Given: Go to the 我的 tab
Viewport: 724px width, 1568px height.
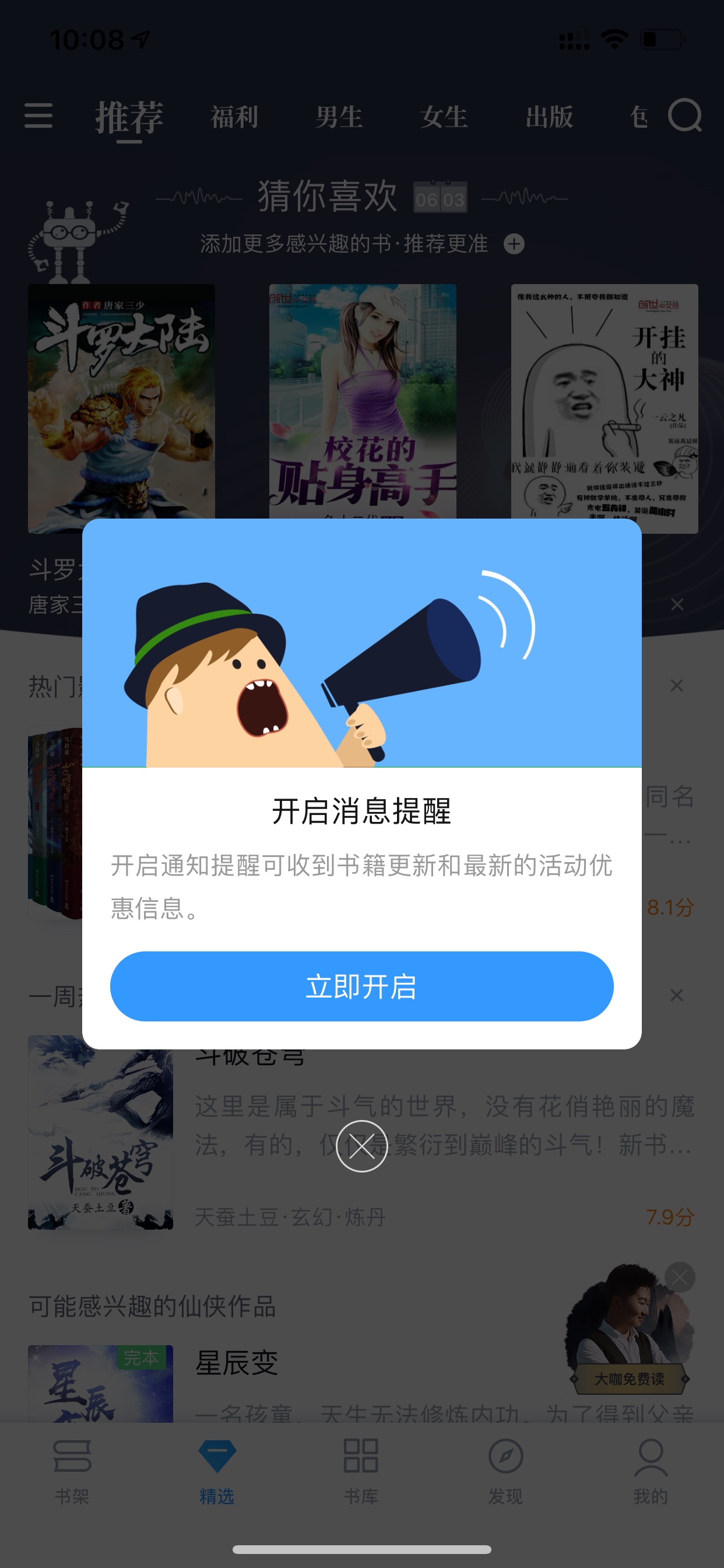Looking at the screenshot, I should (x=651, y=1469).
